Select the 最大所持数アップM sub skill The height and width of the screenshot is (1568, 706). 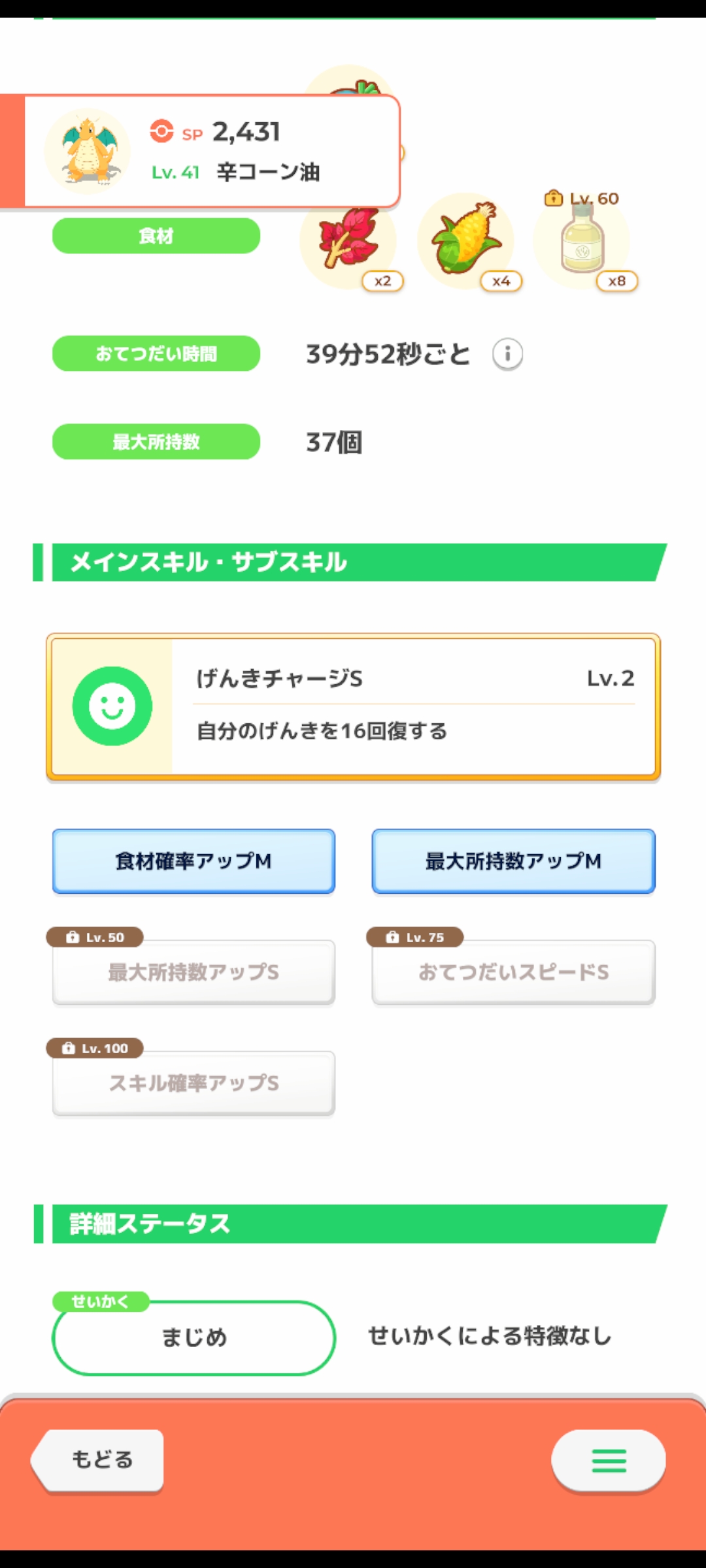(513, 861)
